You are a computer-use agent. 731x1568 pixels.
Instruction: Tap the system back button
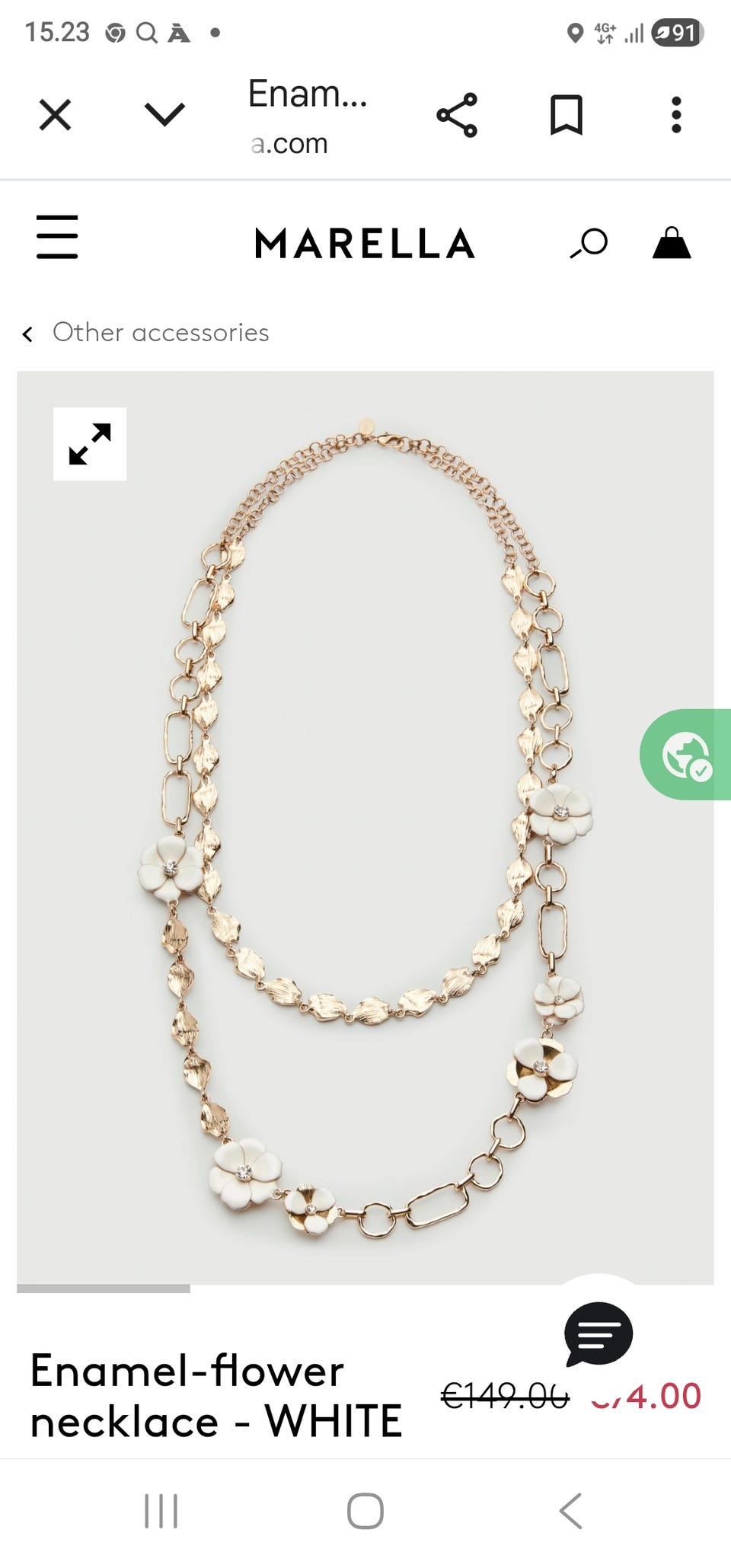coord(570,1511)
